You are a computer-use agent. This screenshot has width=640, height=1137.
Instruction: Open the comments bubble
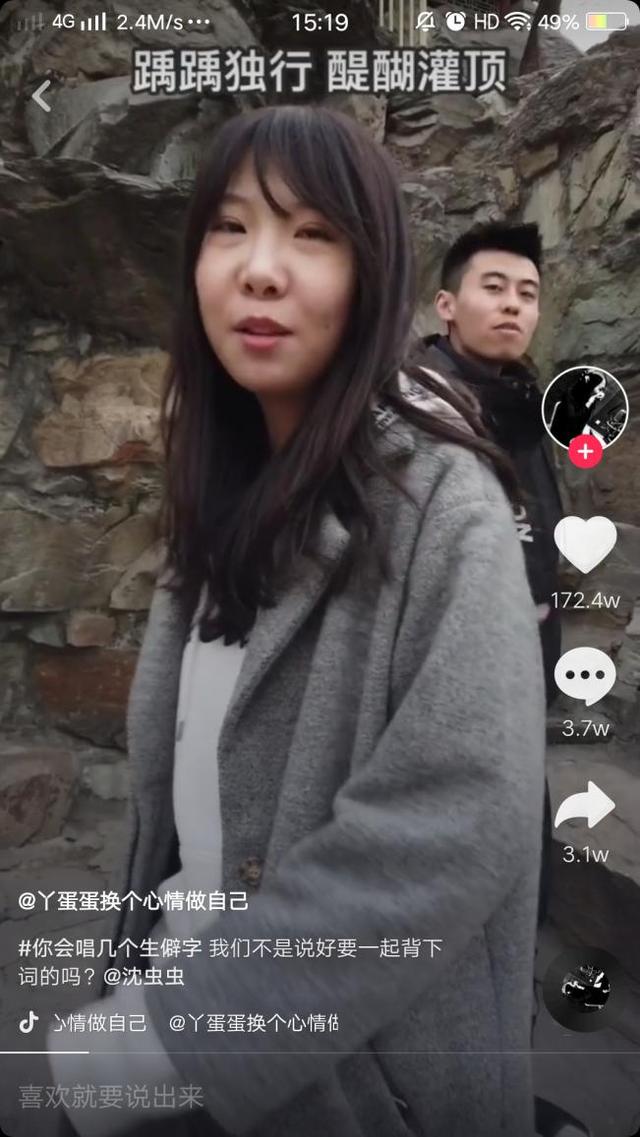(x=585, y=676)
